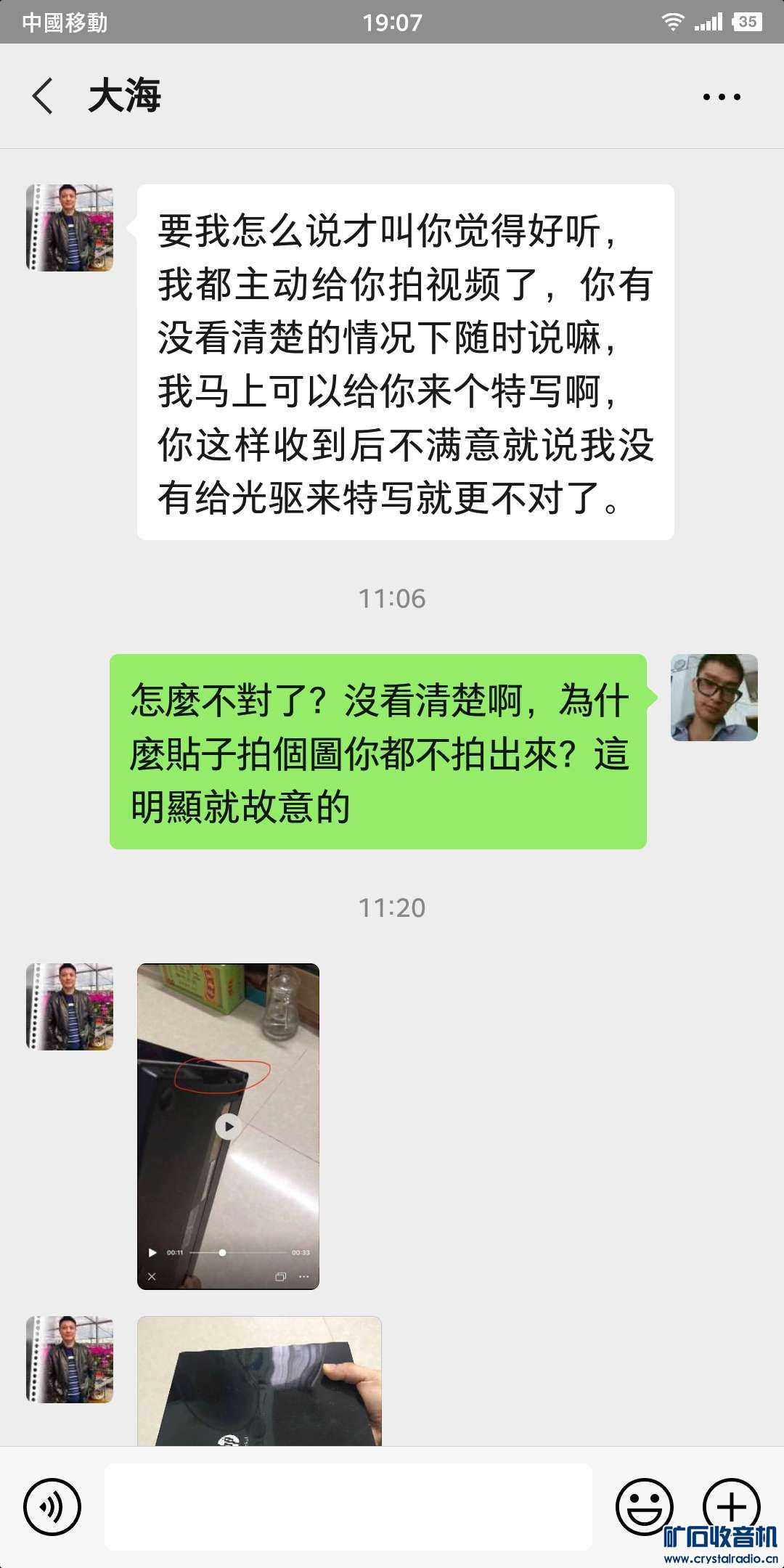Image resolution: width=784 pixels, height=1568 pixels.
Task: Play the received video message
Action: [228, 1126]
